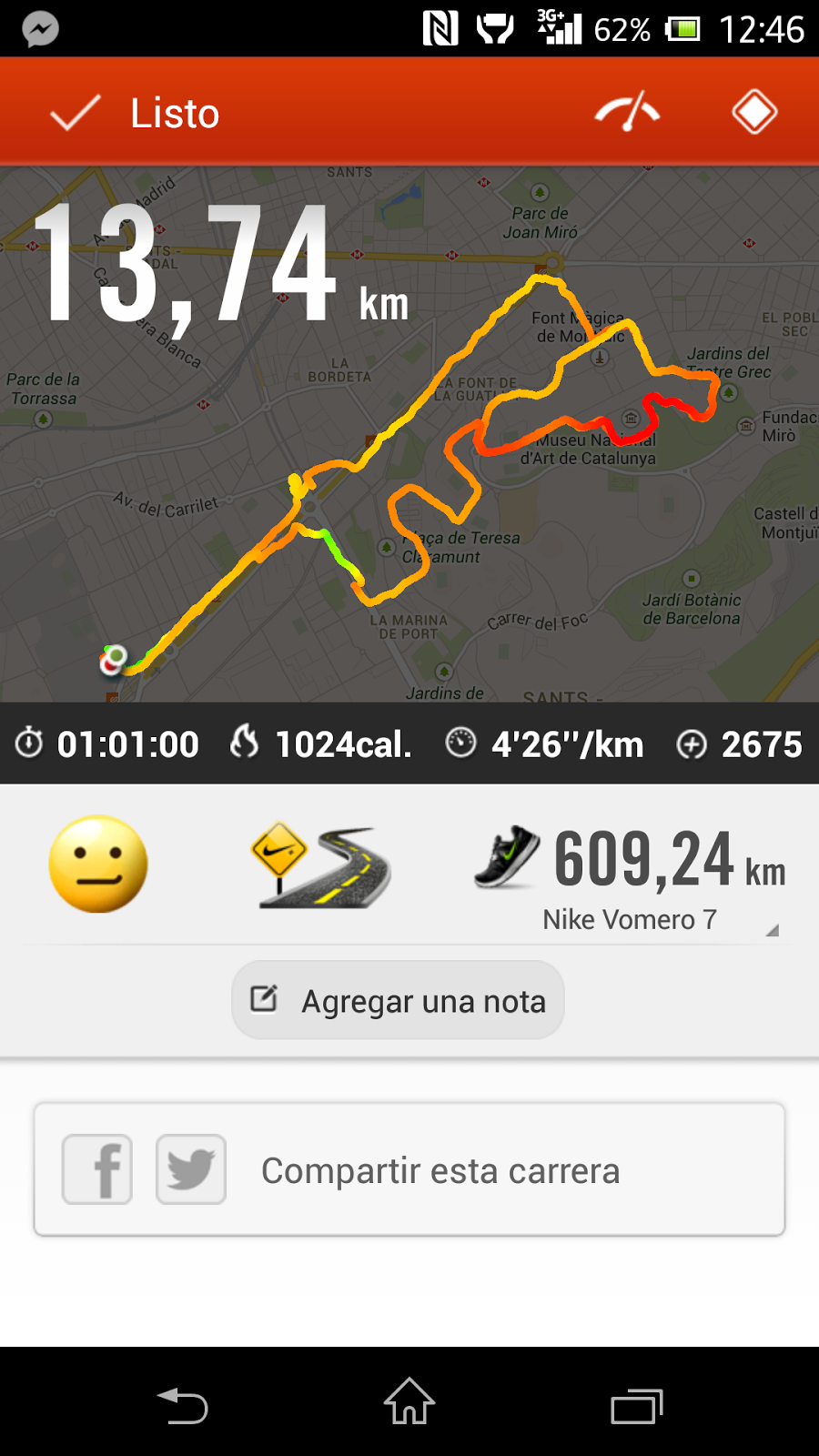Go back with the system back button
The width and height of the screenshot is (819, 1456).
(x=182, y=1406)
